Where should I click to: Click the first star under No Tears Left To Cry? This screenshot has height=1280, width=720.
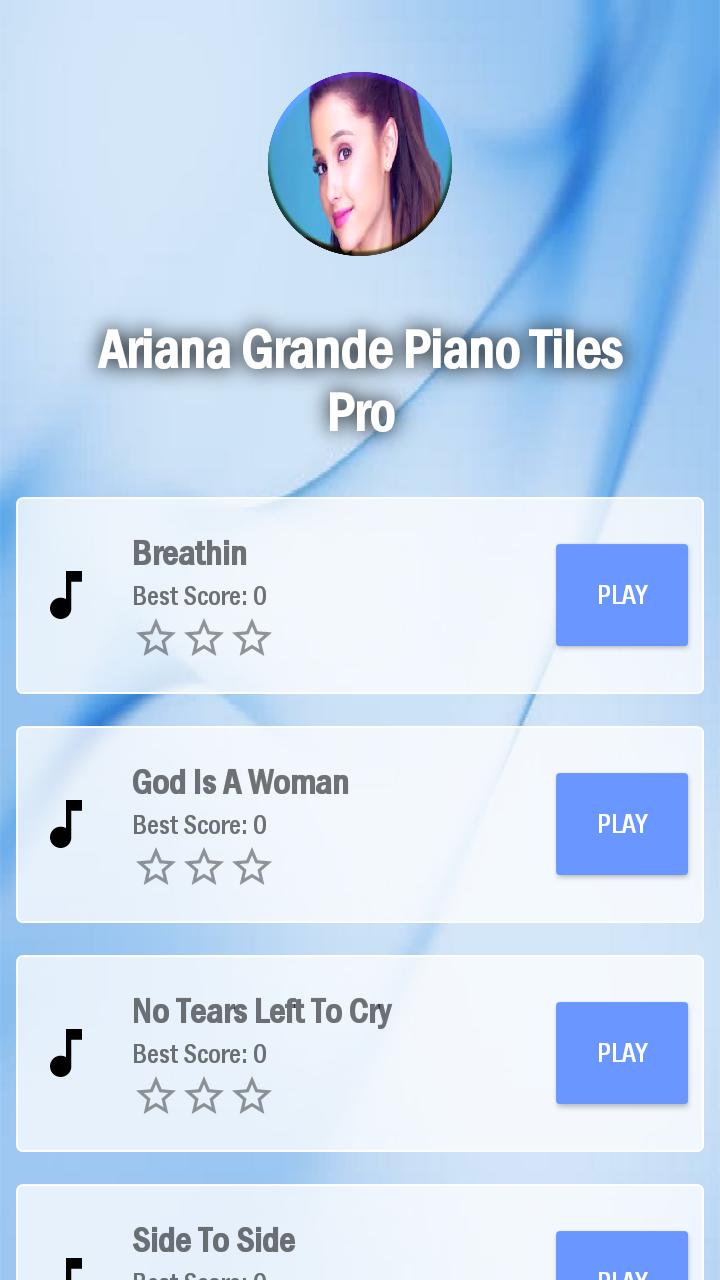(156, 1096)
